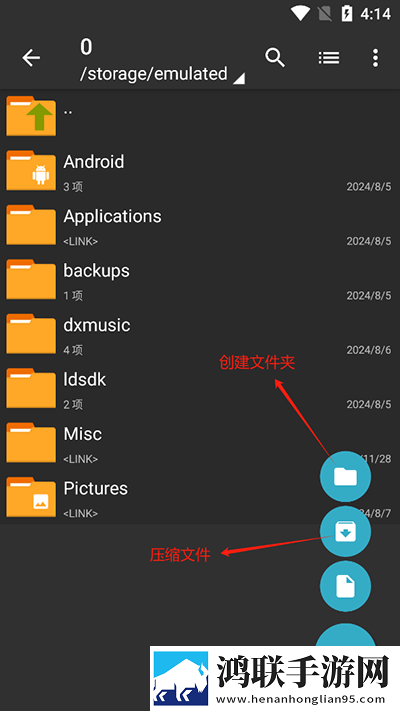The image size is (400, 711).
Task: Expand the /storage/emulated path dropdown
Action: [x=162, y=74]
